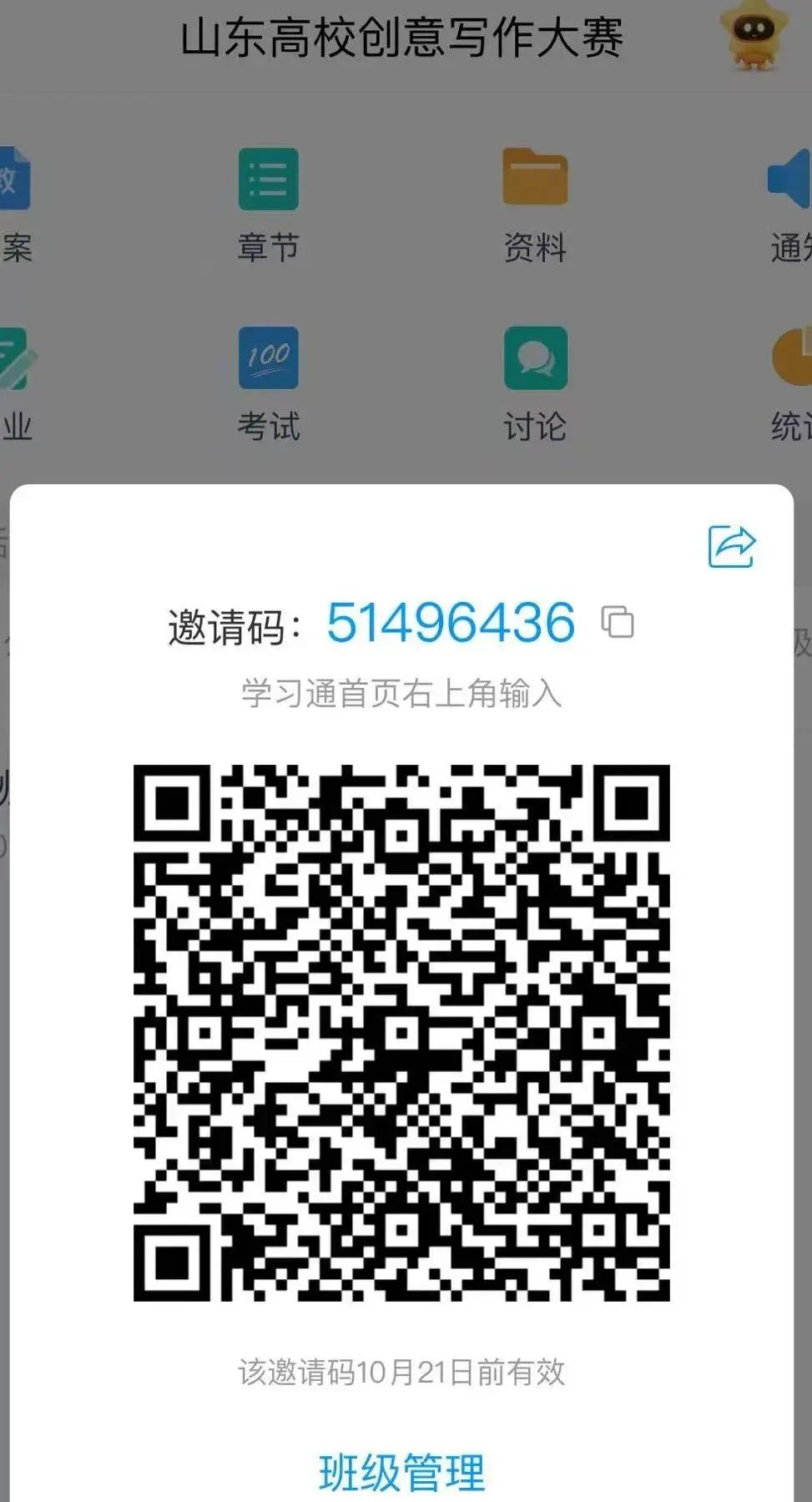Open 班级管理 class management
Screen dimensions: 812x1502
coord(401,1472)
